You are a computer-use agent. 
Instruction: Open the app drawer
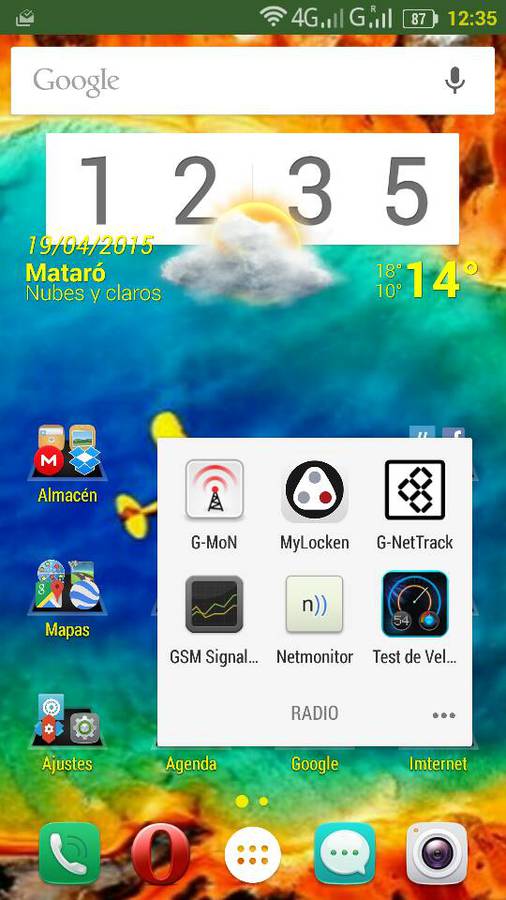click(x=253, y=855)
